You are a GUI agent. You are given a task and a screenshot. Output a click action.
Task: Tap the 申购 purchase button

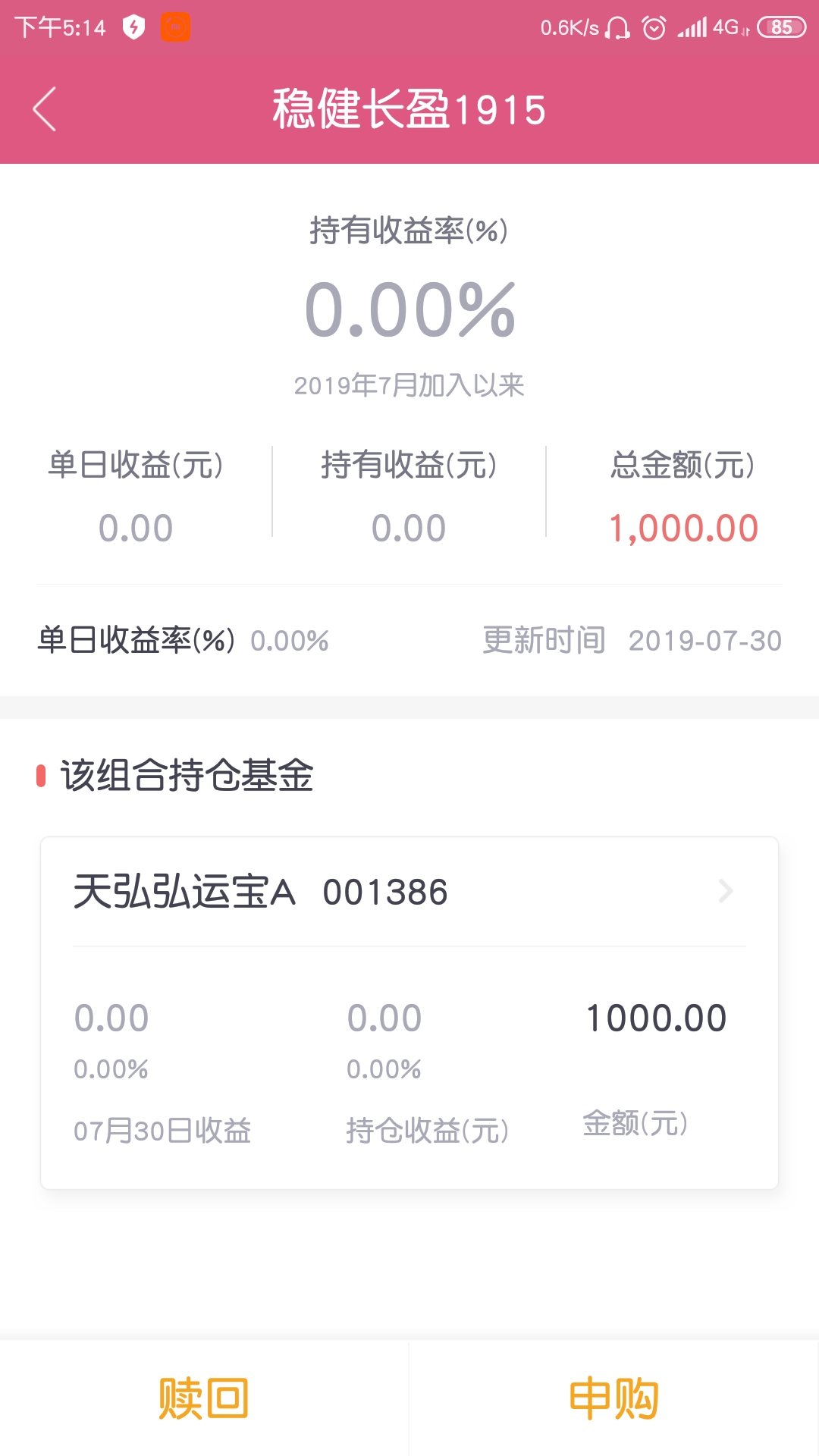[x=614, y=1398]
